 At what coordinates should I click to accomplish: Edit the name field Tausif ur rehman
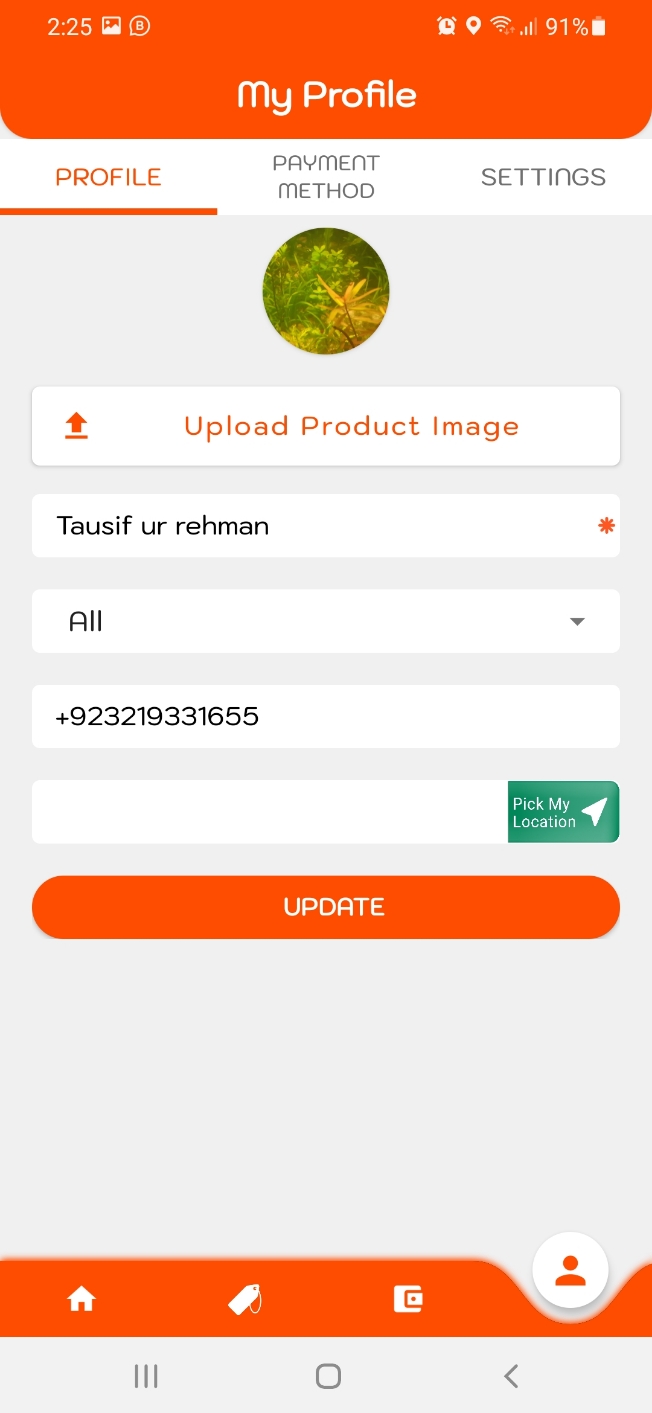click(300, 526)
